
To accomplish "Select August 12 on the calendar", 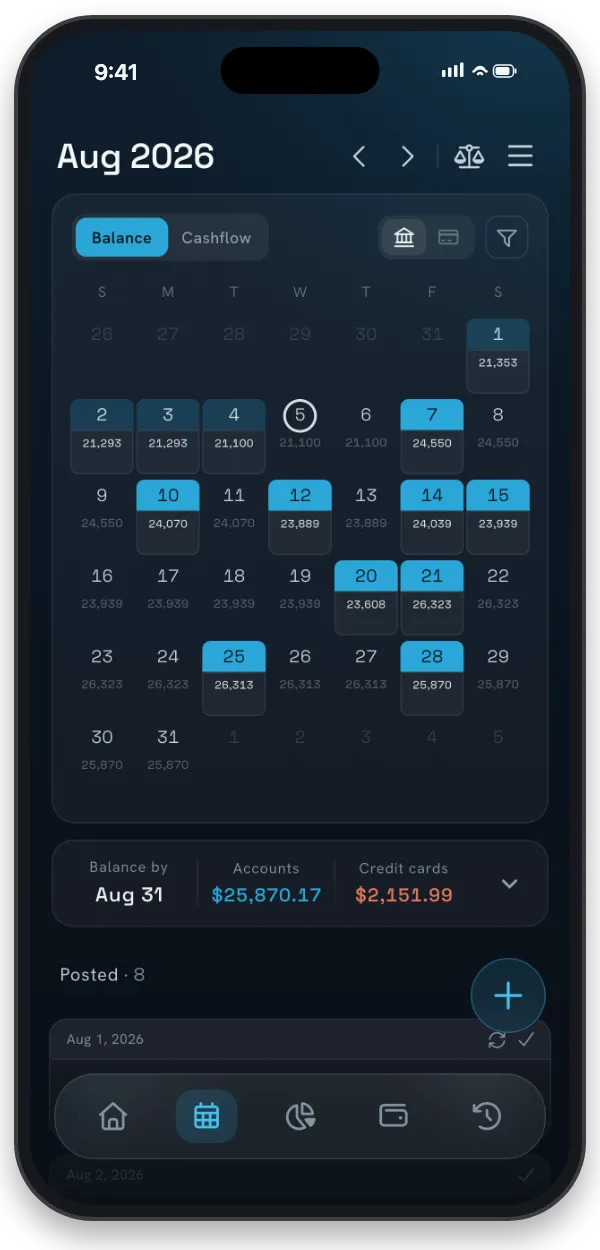I will (300, 517).
